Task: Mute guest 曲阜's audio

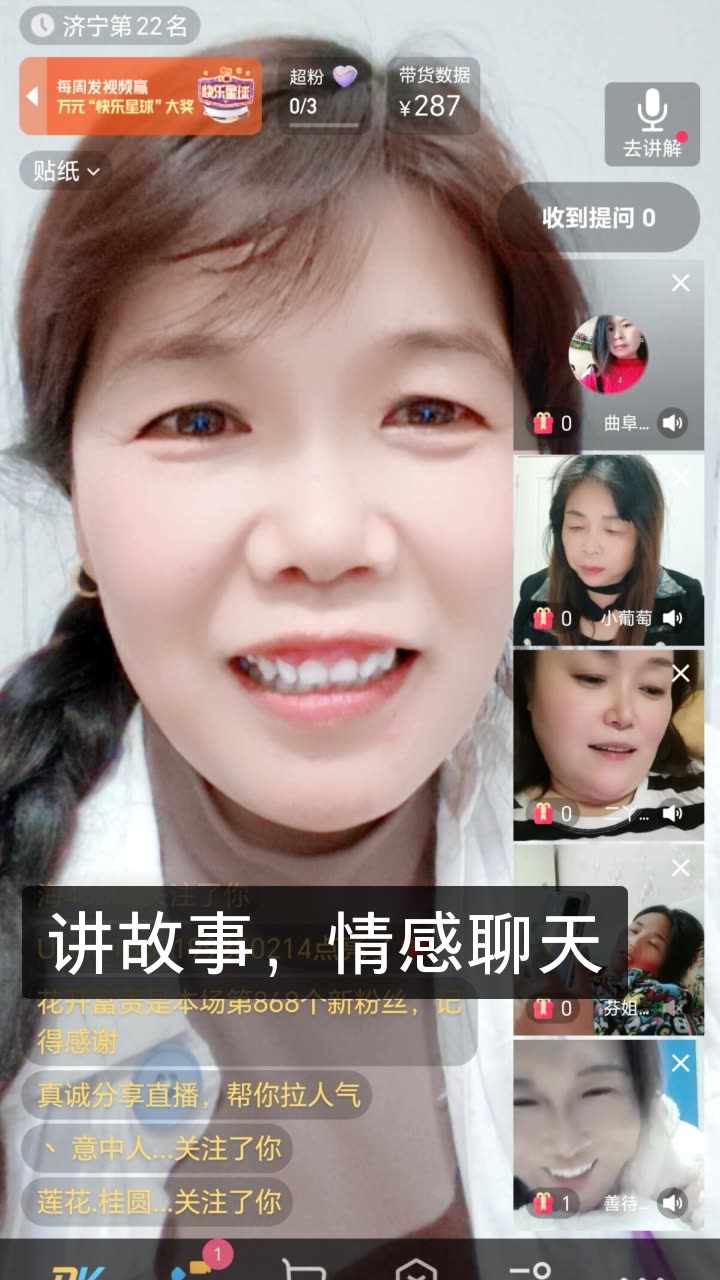Action: [x=674, y=423]
